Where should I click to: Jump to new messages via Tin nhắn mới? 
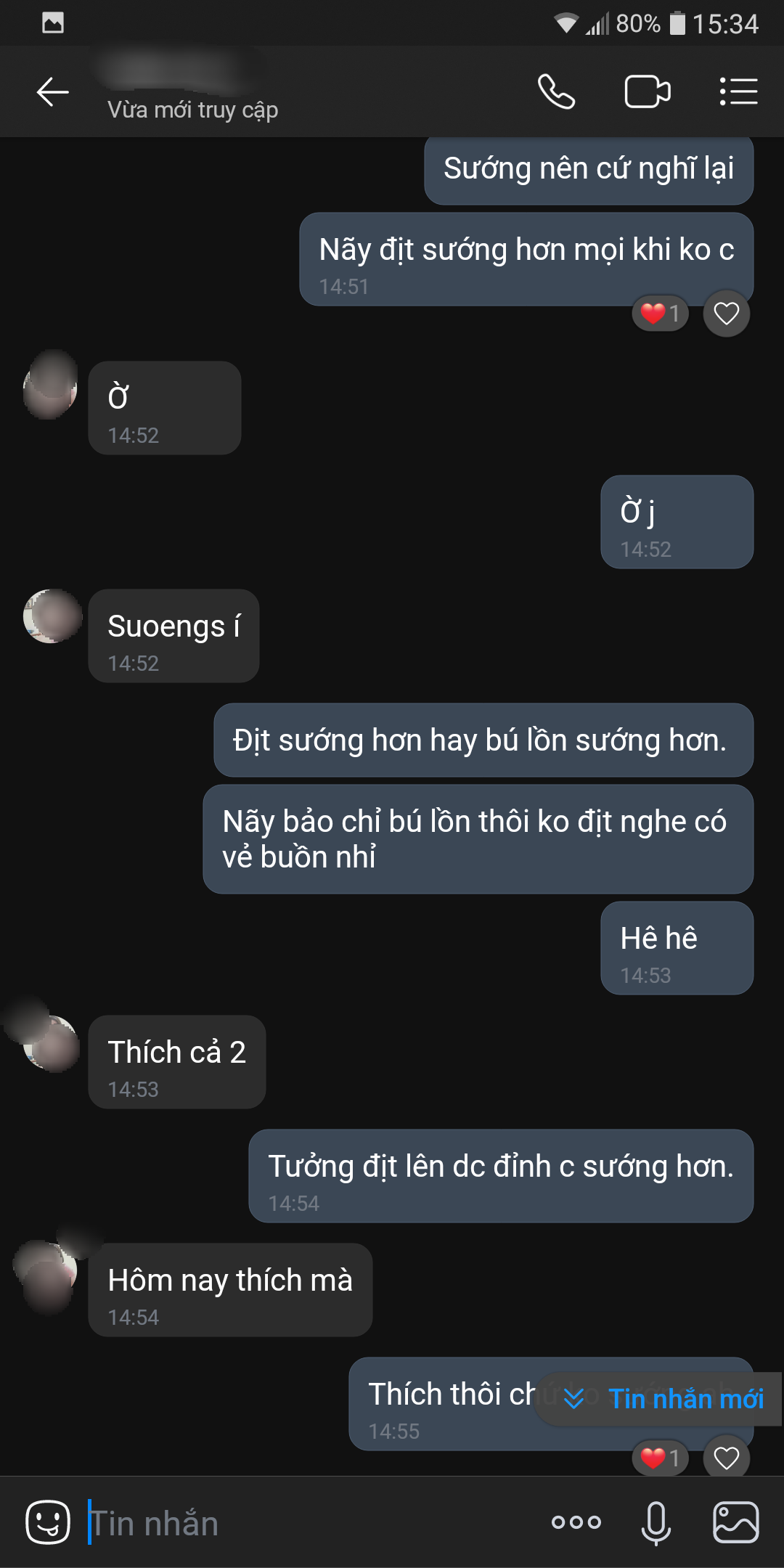click(x=663, y=1399)
